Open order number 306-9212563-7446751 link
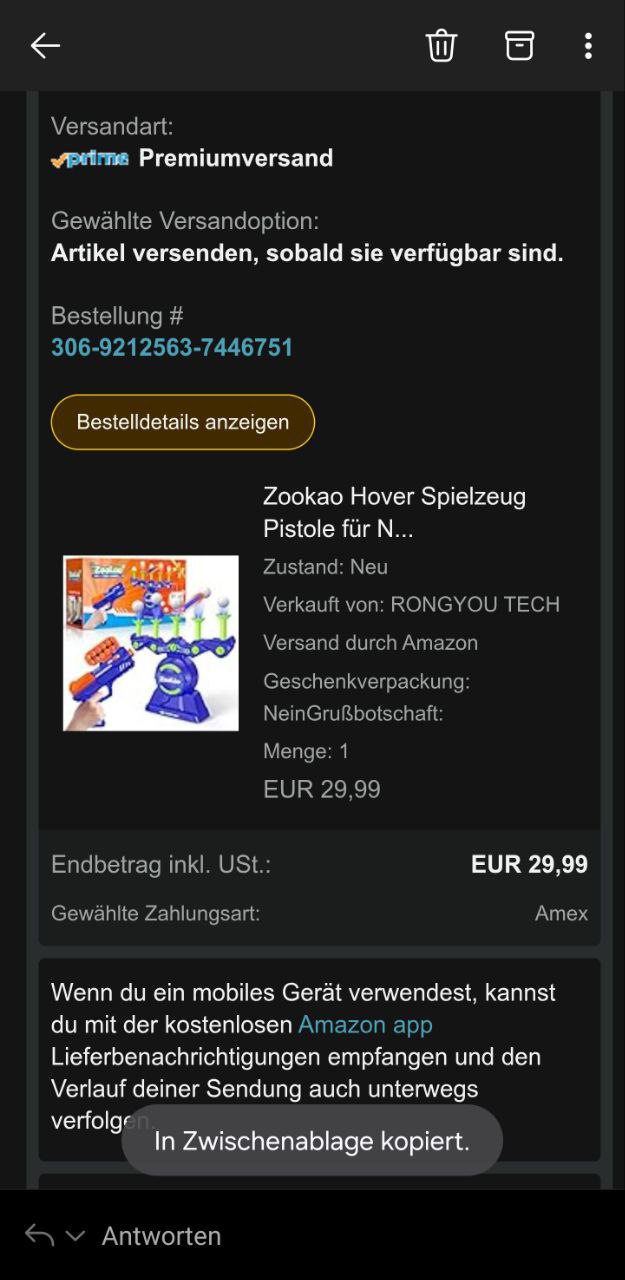Viewport: 625px width, 1280px height. click(172, 348)
